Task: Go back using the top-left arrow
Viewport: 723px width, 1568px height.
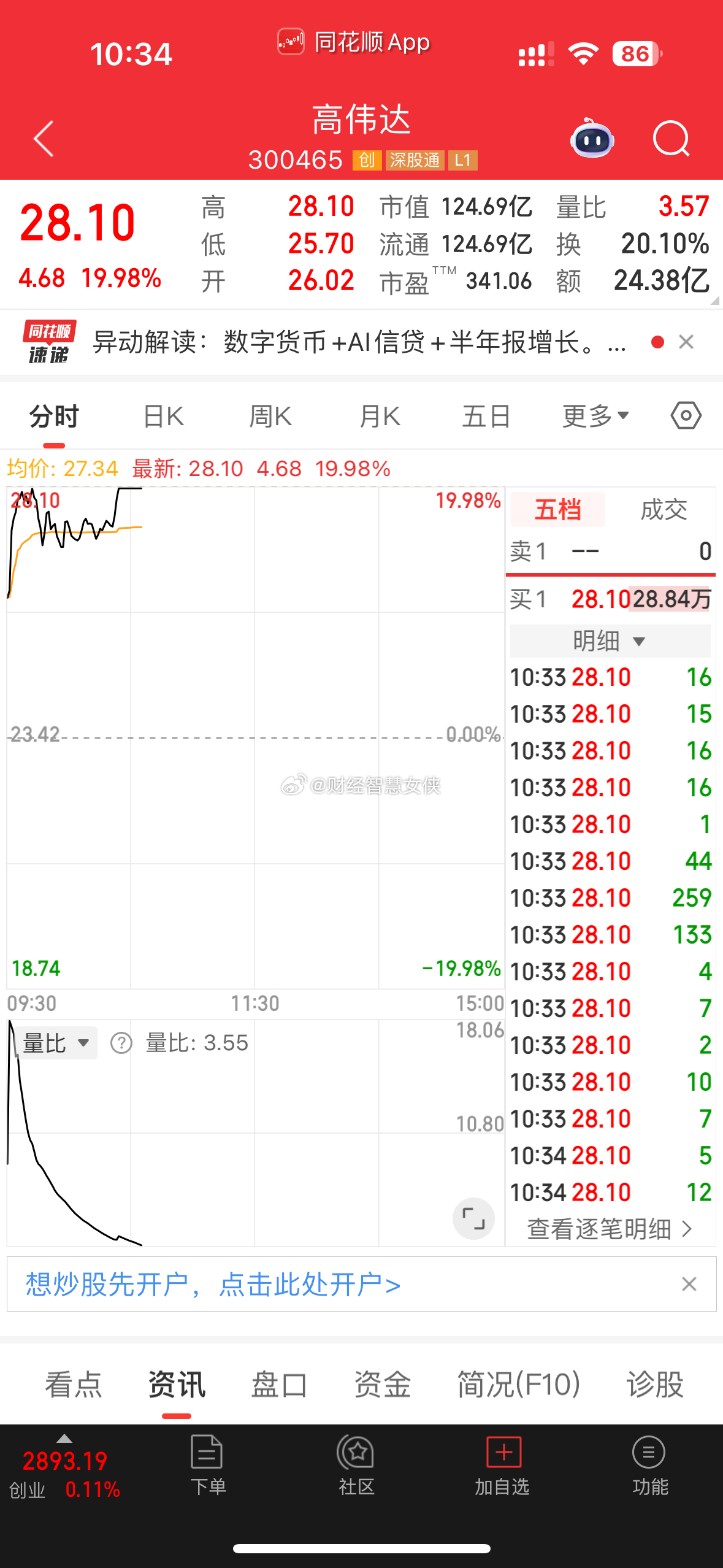Action: point(44,139)
